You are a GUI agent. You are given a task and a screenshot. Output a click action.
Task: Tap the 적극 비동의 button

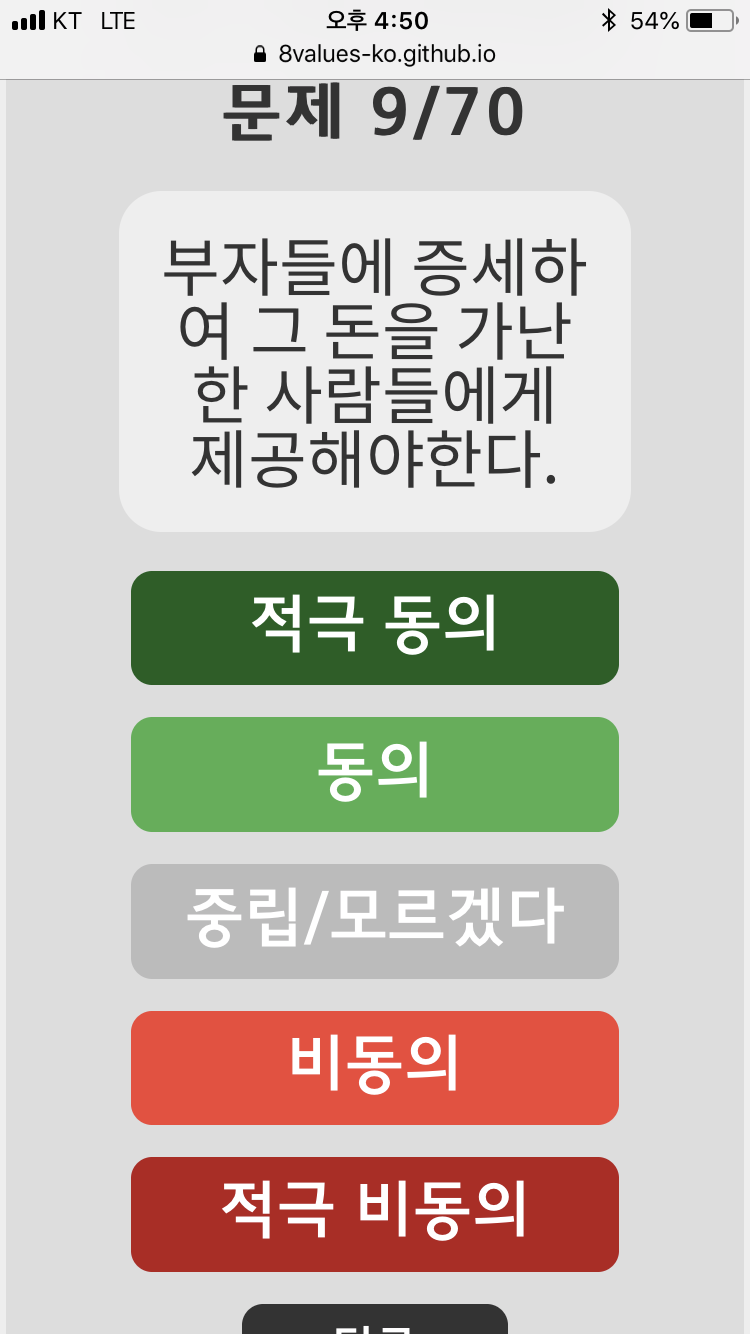(x=374, y=1213)
